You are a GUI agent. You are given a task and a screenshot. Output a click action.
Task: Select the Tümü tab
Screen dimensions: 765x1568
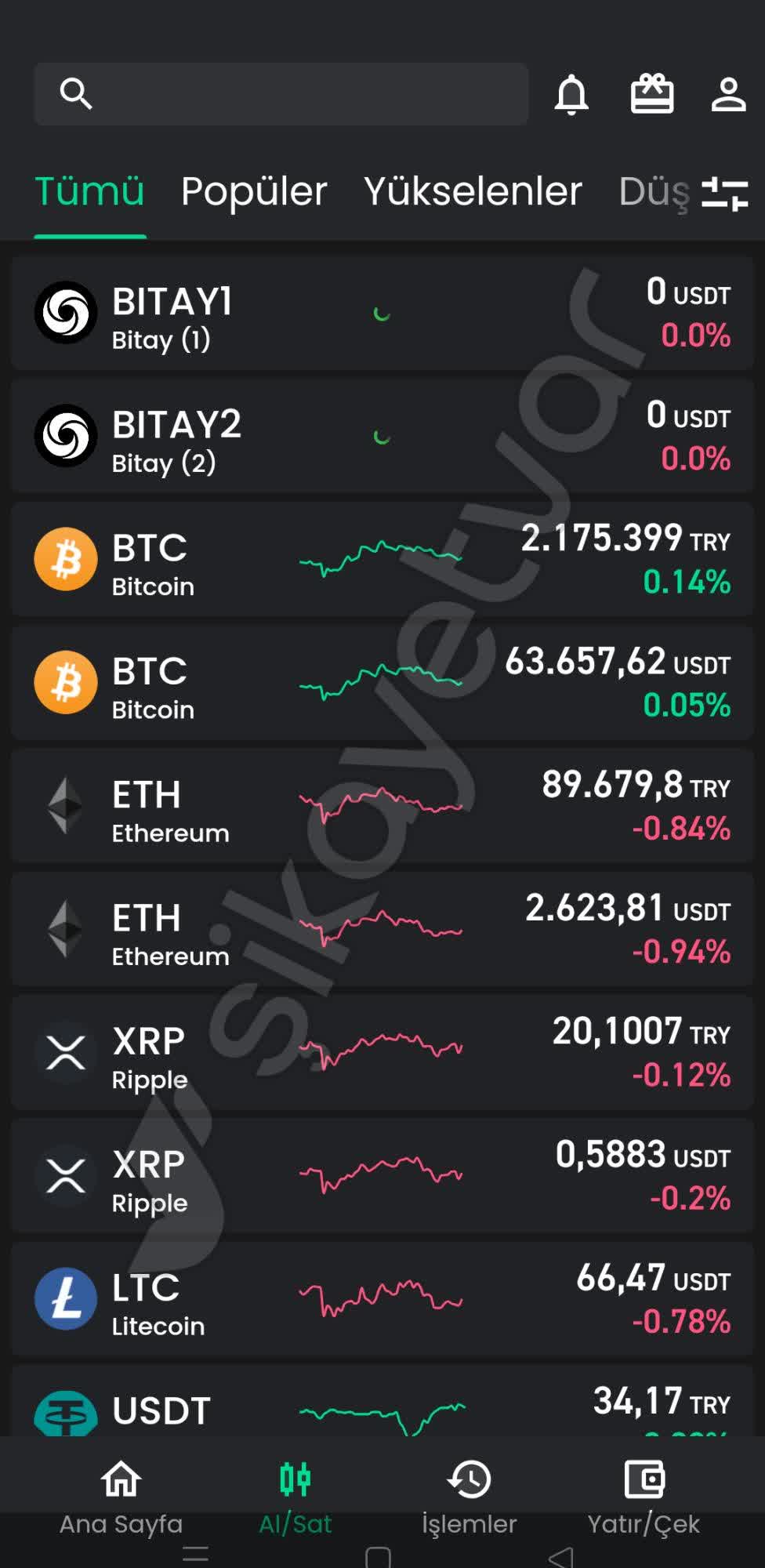[90, 191]
